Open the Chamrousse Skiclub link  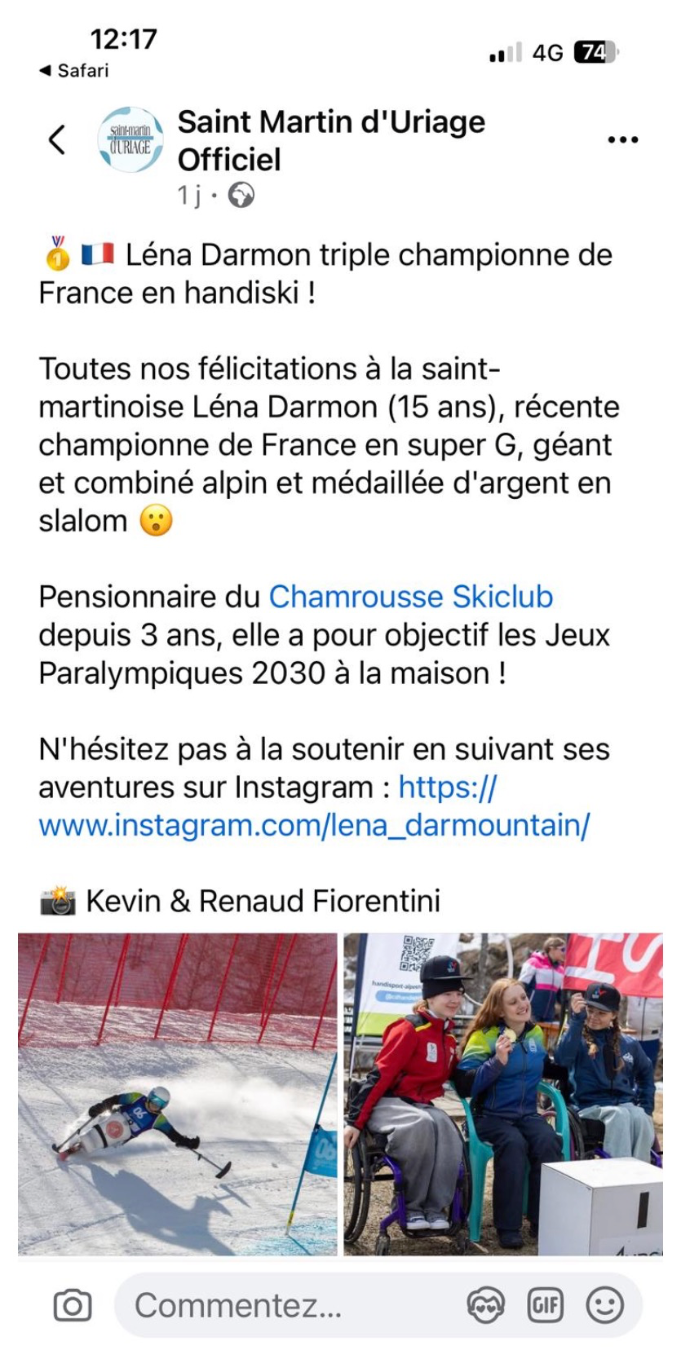[411, 597]
